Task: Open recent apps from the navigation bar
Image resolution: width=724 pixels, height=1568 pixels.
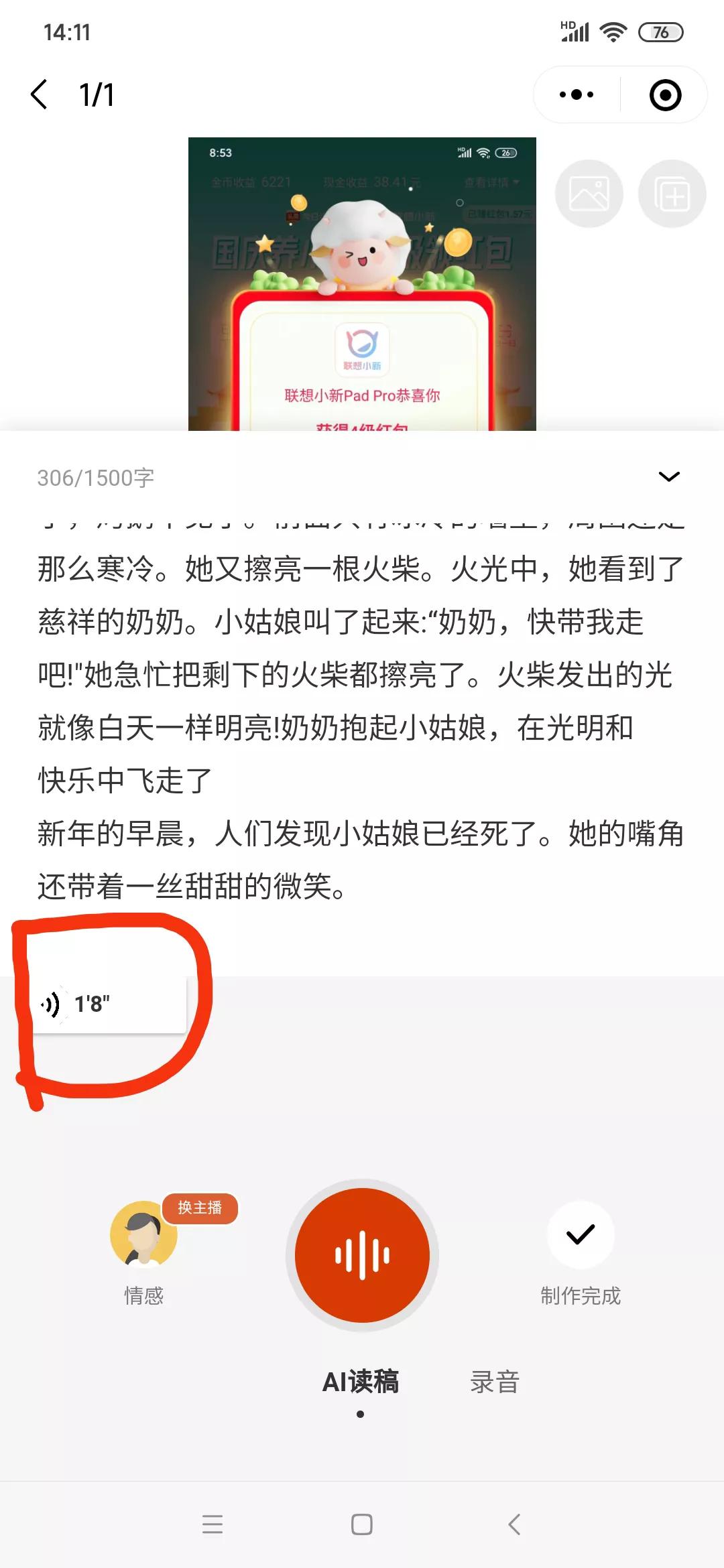Action: pos(213,1524)
